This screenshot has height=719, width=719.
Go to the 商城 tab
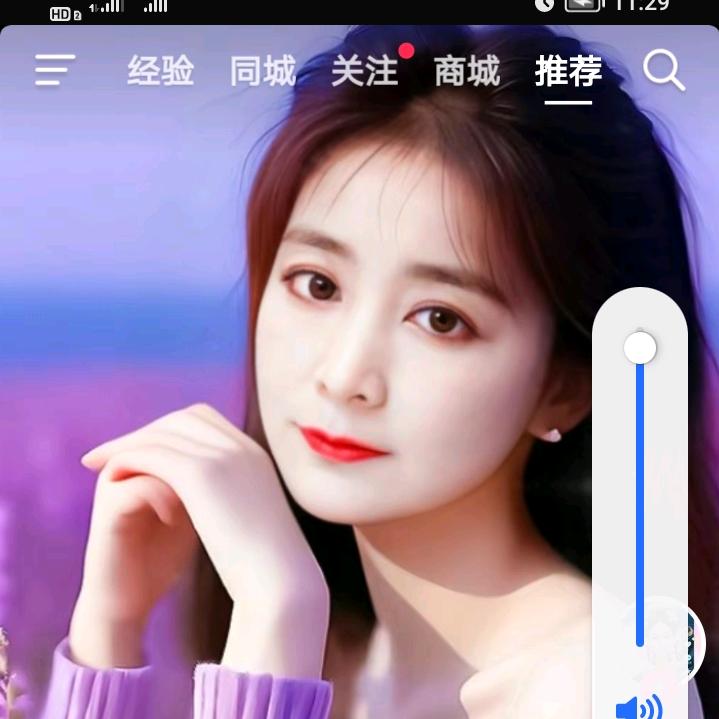(x=466, y=72)
